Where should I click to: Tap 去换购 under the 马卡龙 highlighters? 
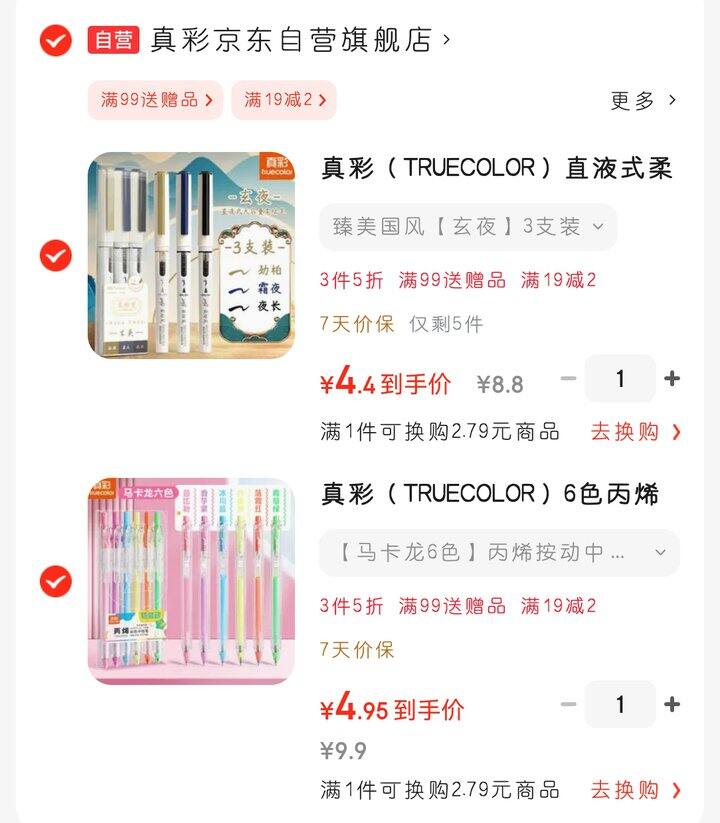(x=635, y=790)
